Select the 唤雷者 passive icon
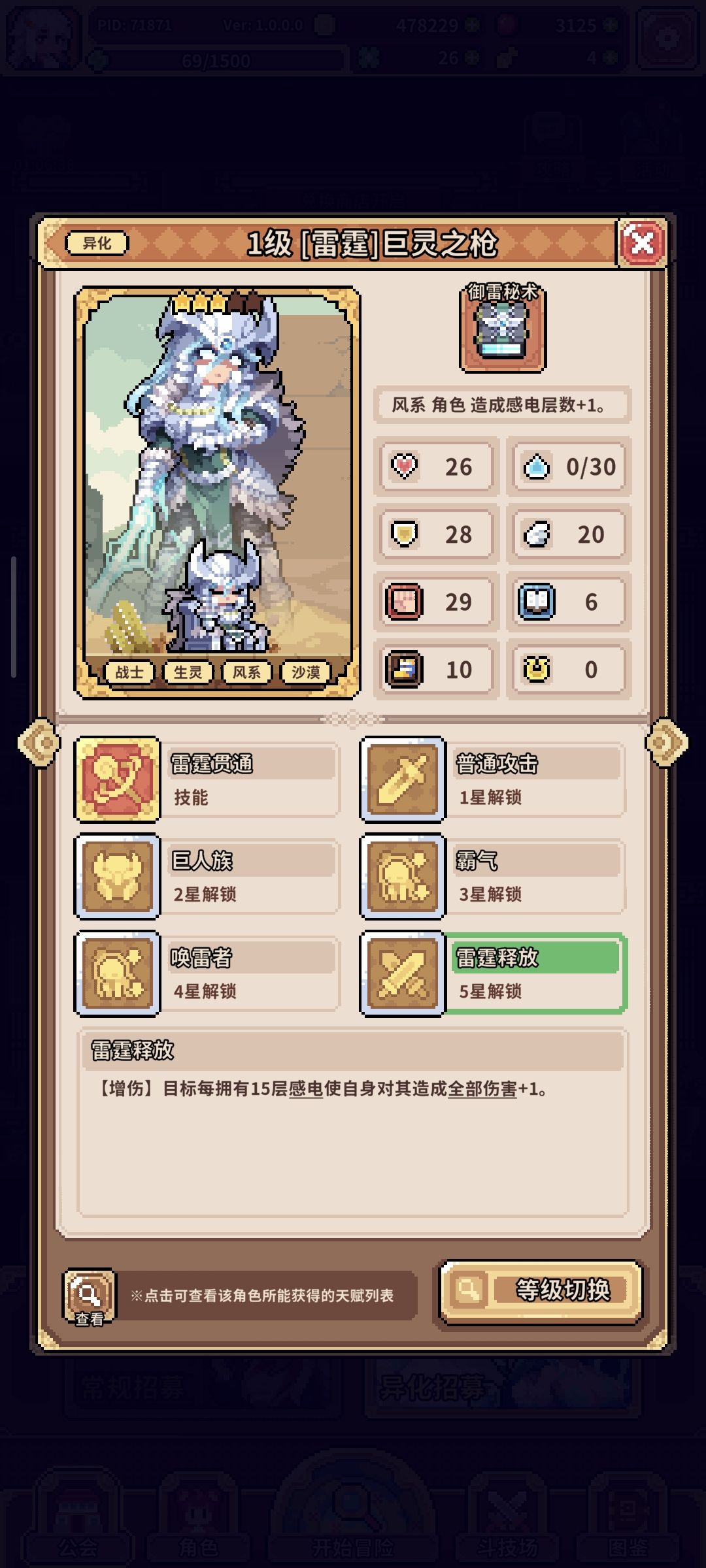706x1568 pixels. (116, 973)
